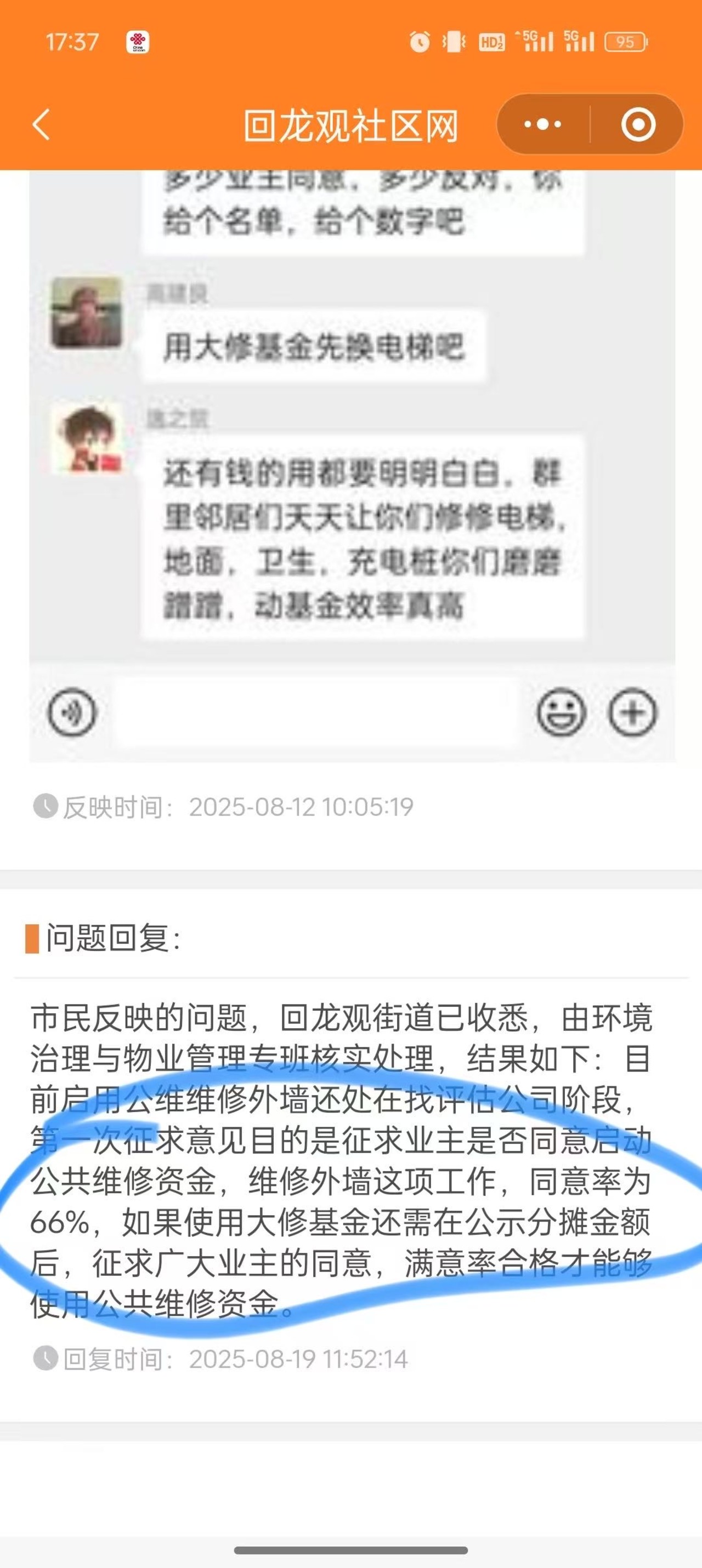This screenshot has width=702, height=1568.
Task: Open the embedded chat screenshot image
Action: [x=352, y=466]
